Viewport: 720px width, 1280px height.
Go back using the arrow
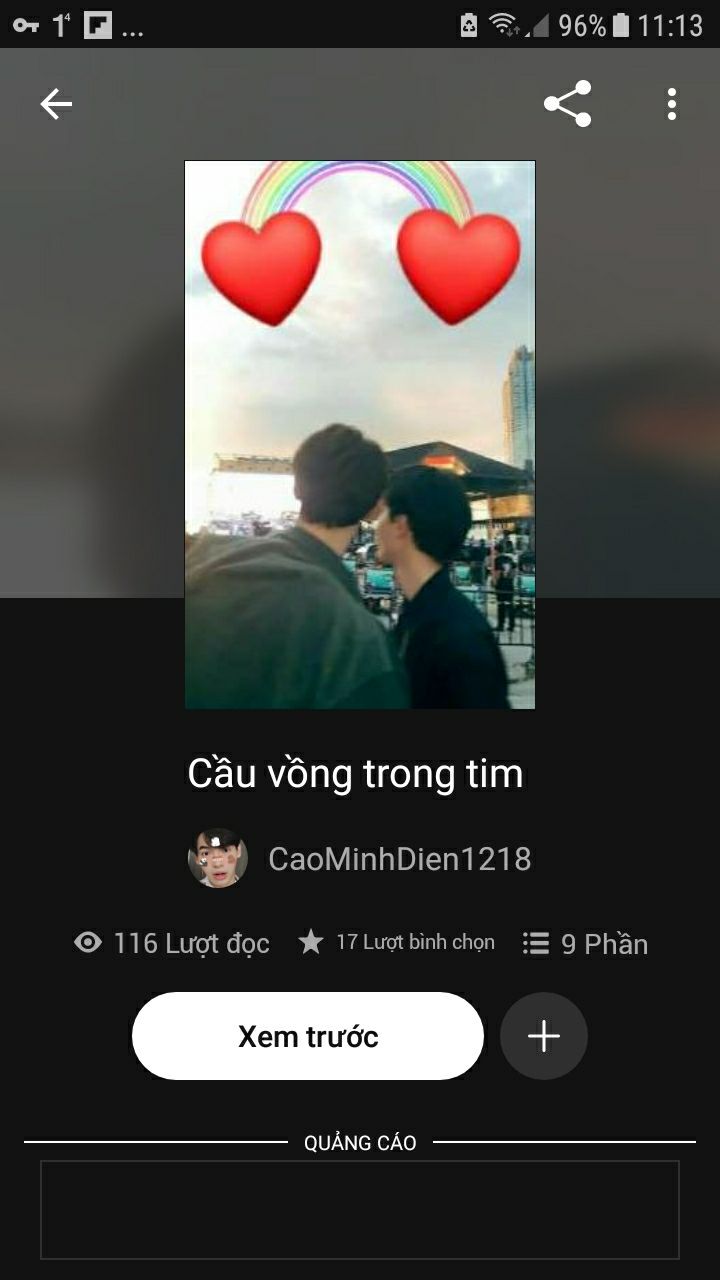56,104
